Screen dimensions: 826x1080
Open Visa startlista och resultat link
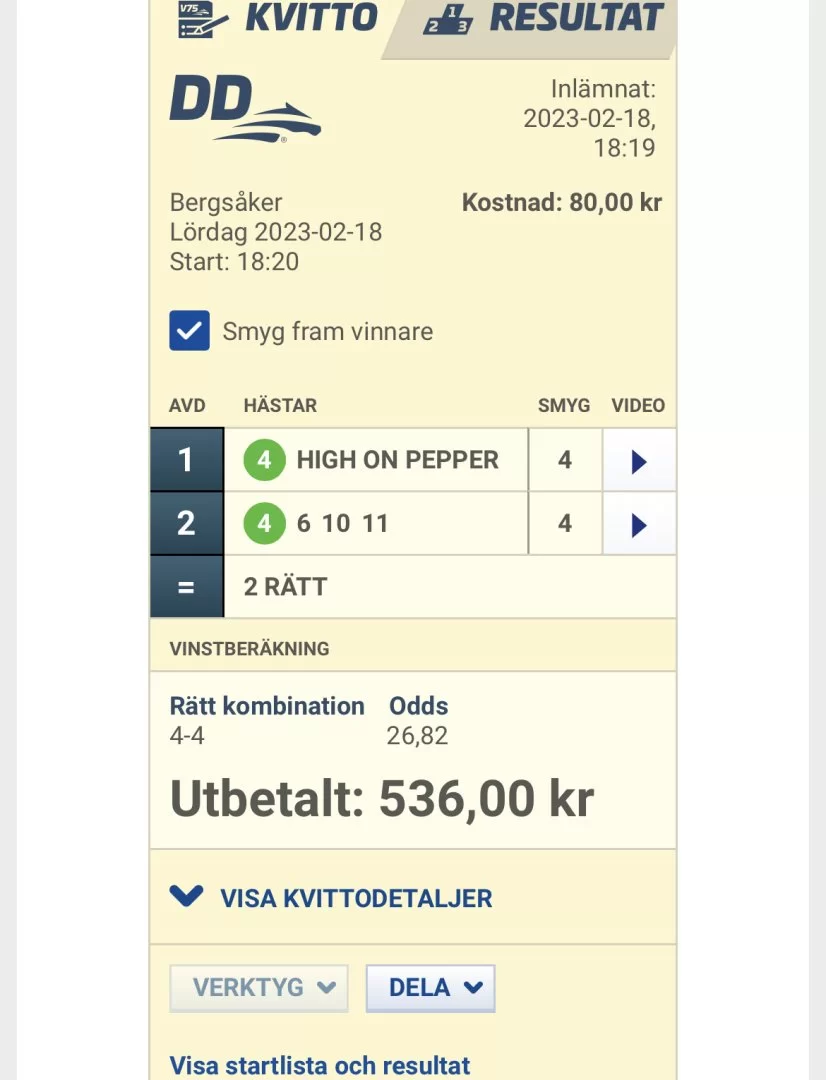pos(320,1065)
